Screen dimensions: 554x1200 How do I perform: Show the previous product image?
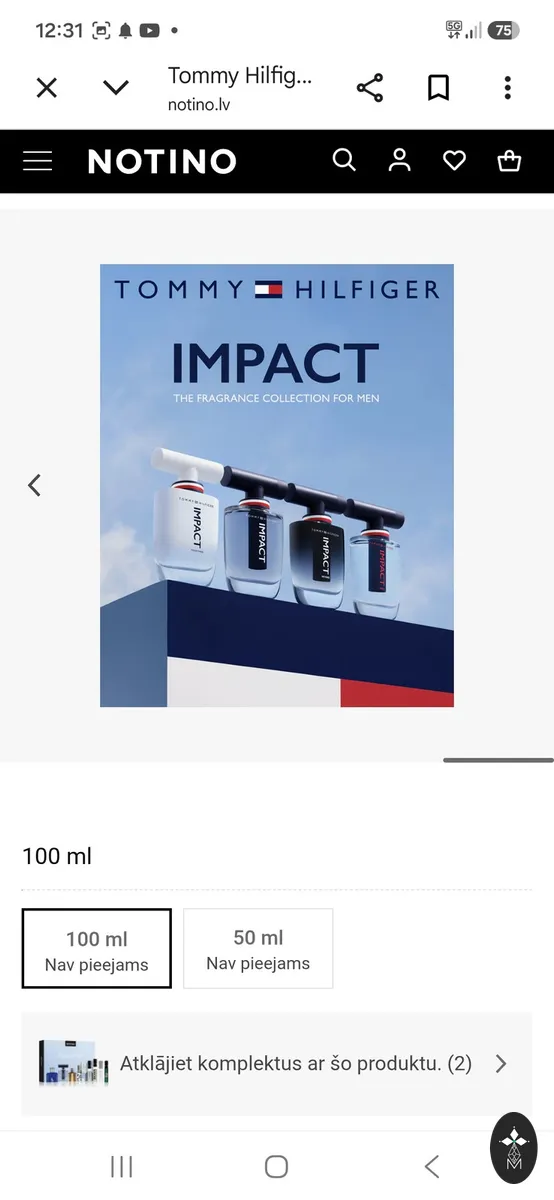(34, 485)
